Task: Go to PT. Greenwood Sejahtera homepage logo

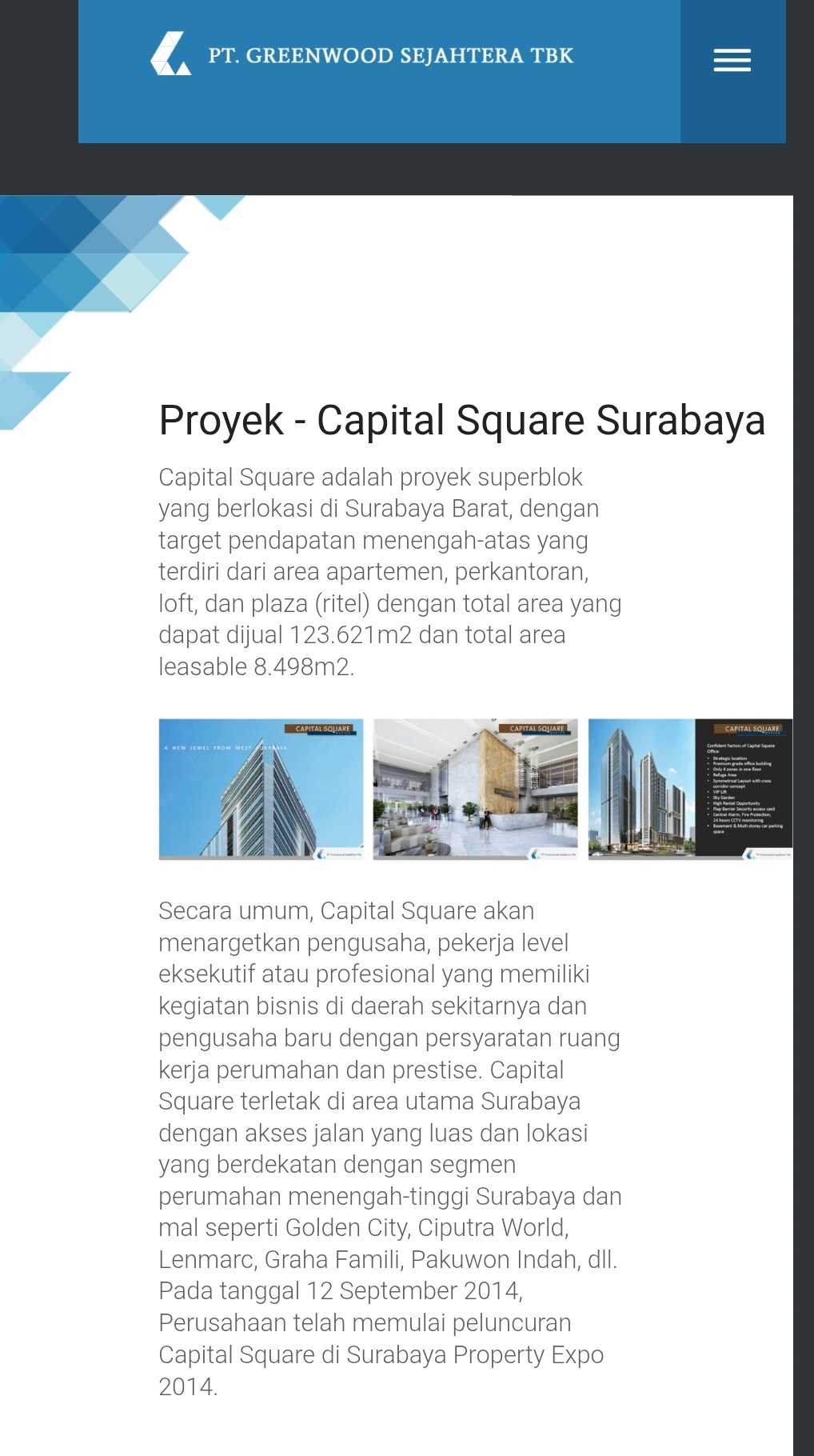Action: pos(362,55)
